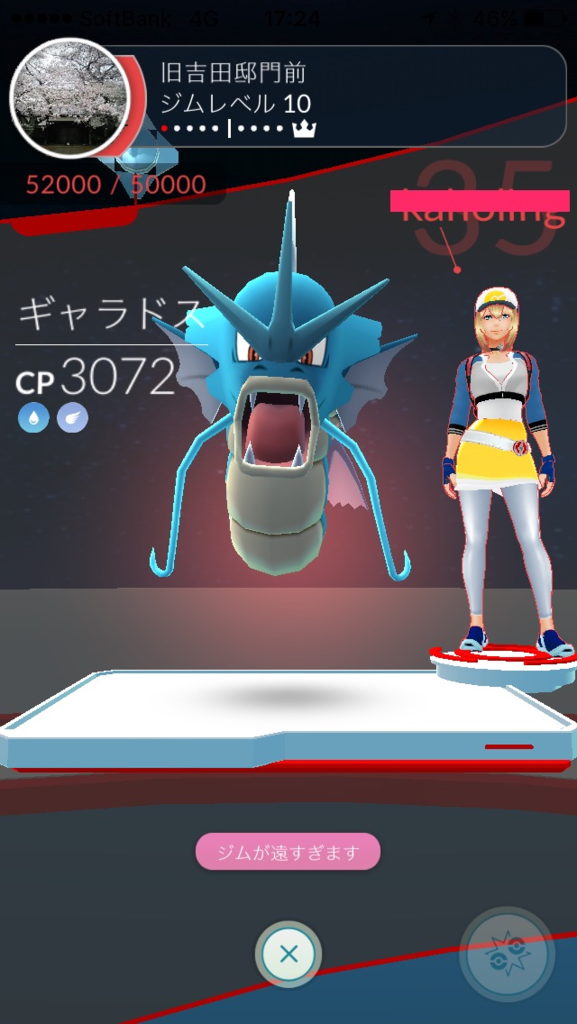The height and width of the screenshot is (1024, 577).
Task: Close the gym view with the X button
Action: (x=288, y=954)
